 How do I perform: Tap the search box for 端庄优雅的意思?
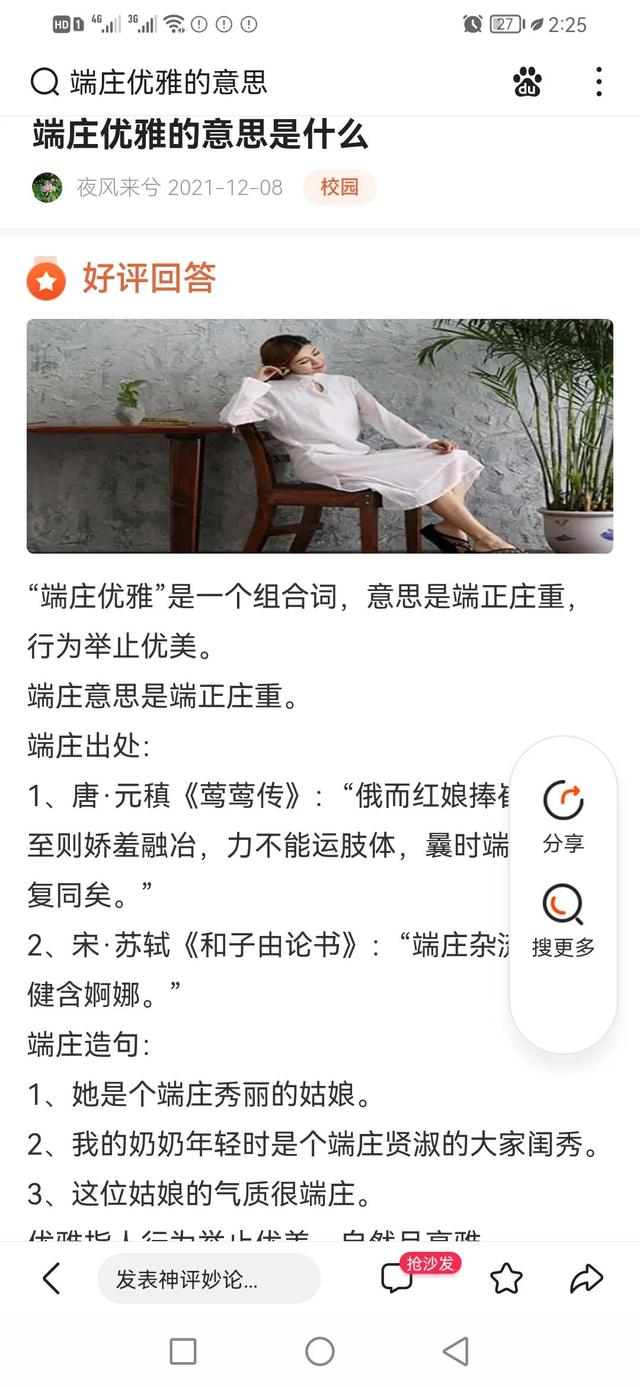[x=260, y=82]
